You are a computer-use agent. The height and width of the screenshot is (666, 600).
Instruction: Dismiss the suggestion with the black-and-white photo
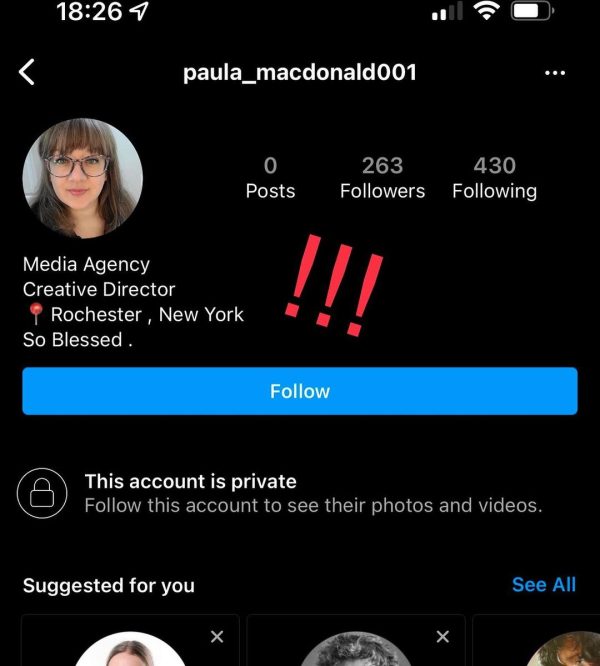[x=443, y=637]
